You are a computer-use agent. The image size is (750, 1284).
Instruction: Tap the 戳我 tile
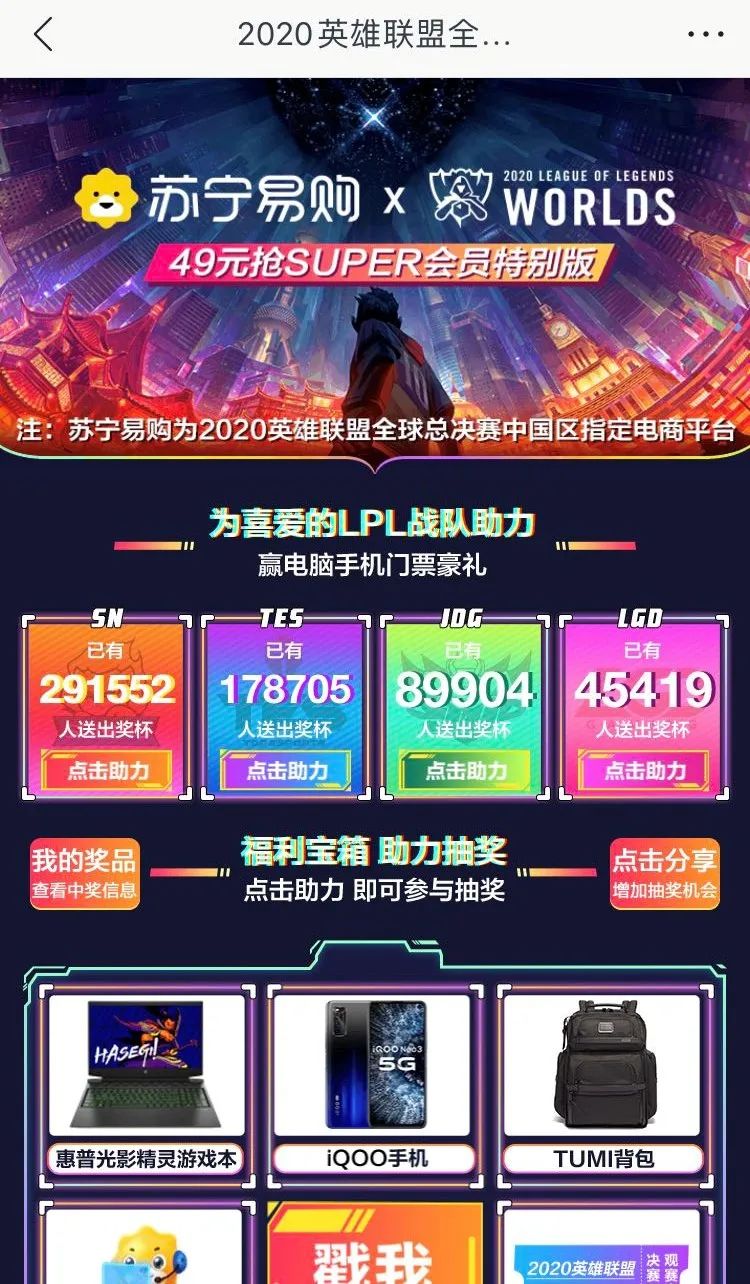coord(375,1250)
